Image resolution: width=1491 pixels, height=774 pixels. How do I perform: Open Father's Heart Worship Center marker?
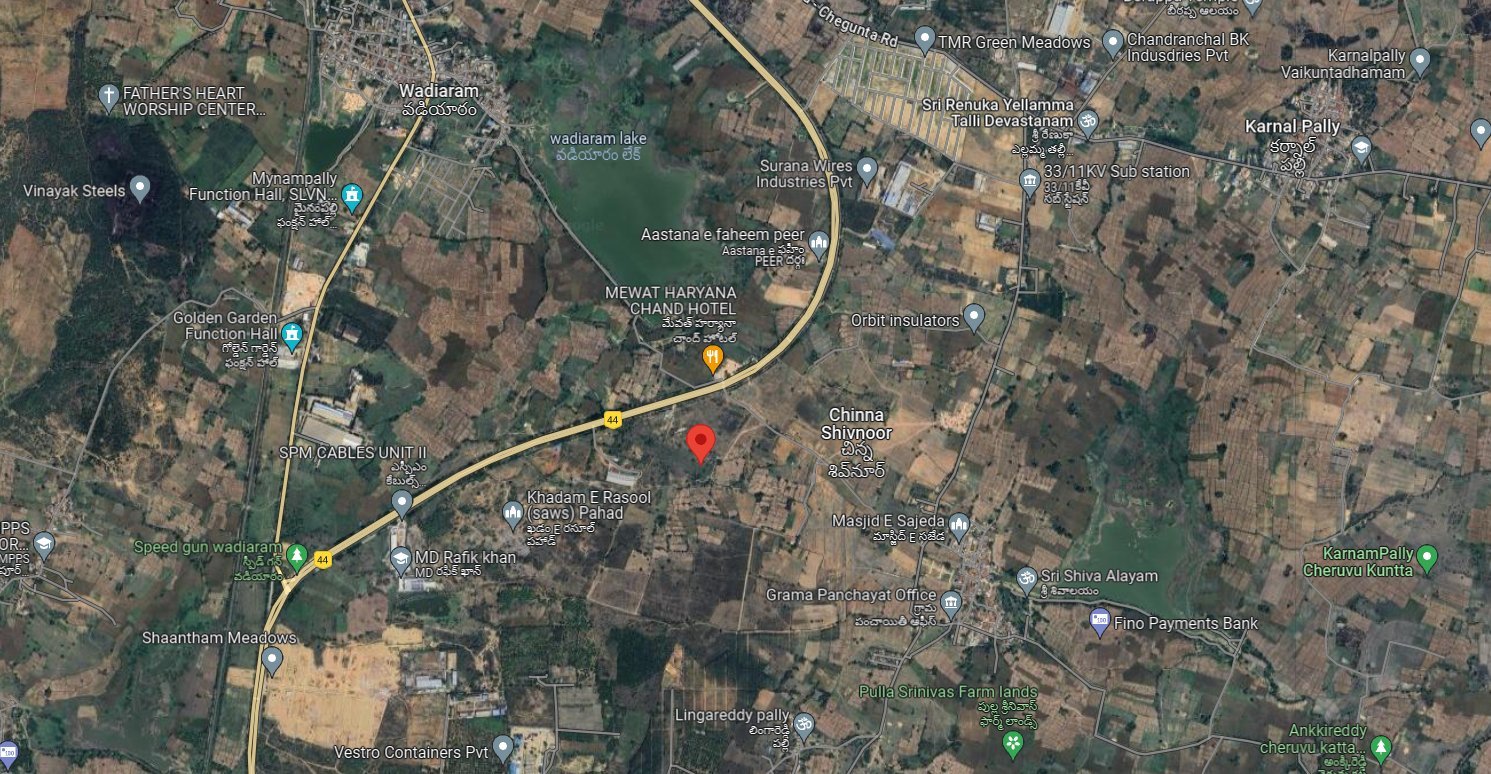click(x=109, y=96)
